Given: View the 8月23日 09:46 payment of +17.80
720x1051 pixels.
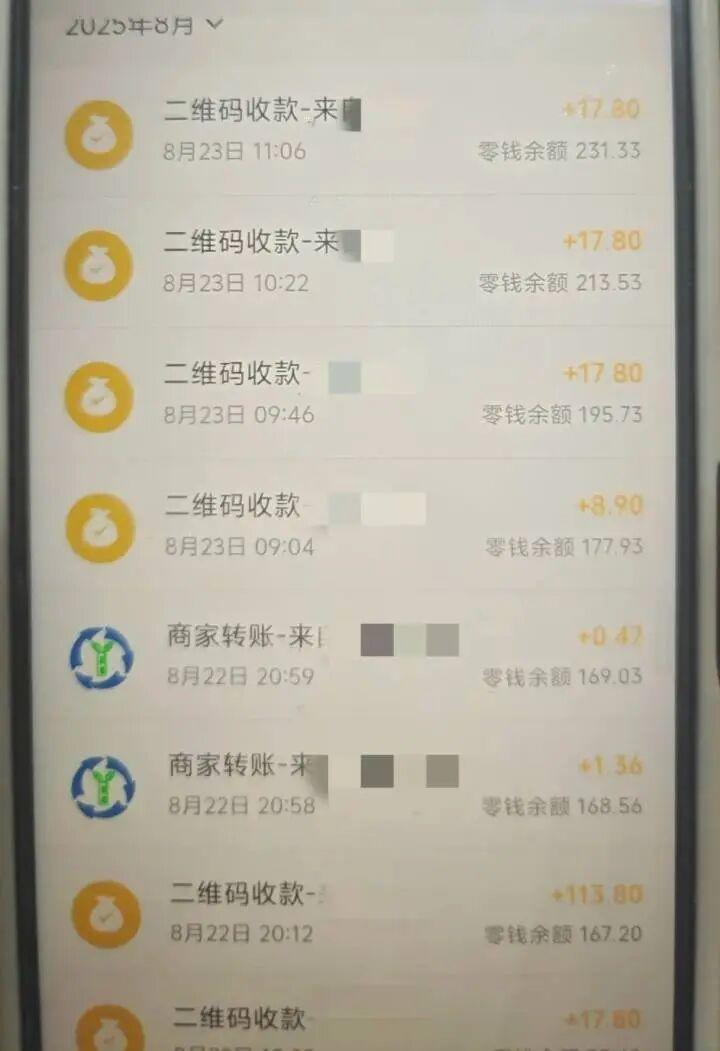Looking at the screenshot, I should 350,394.
